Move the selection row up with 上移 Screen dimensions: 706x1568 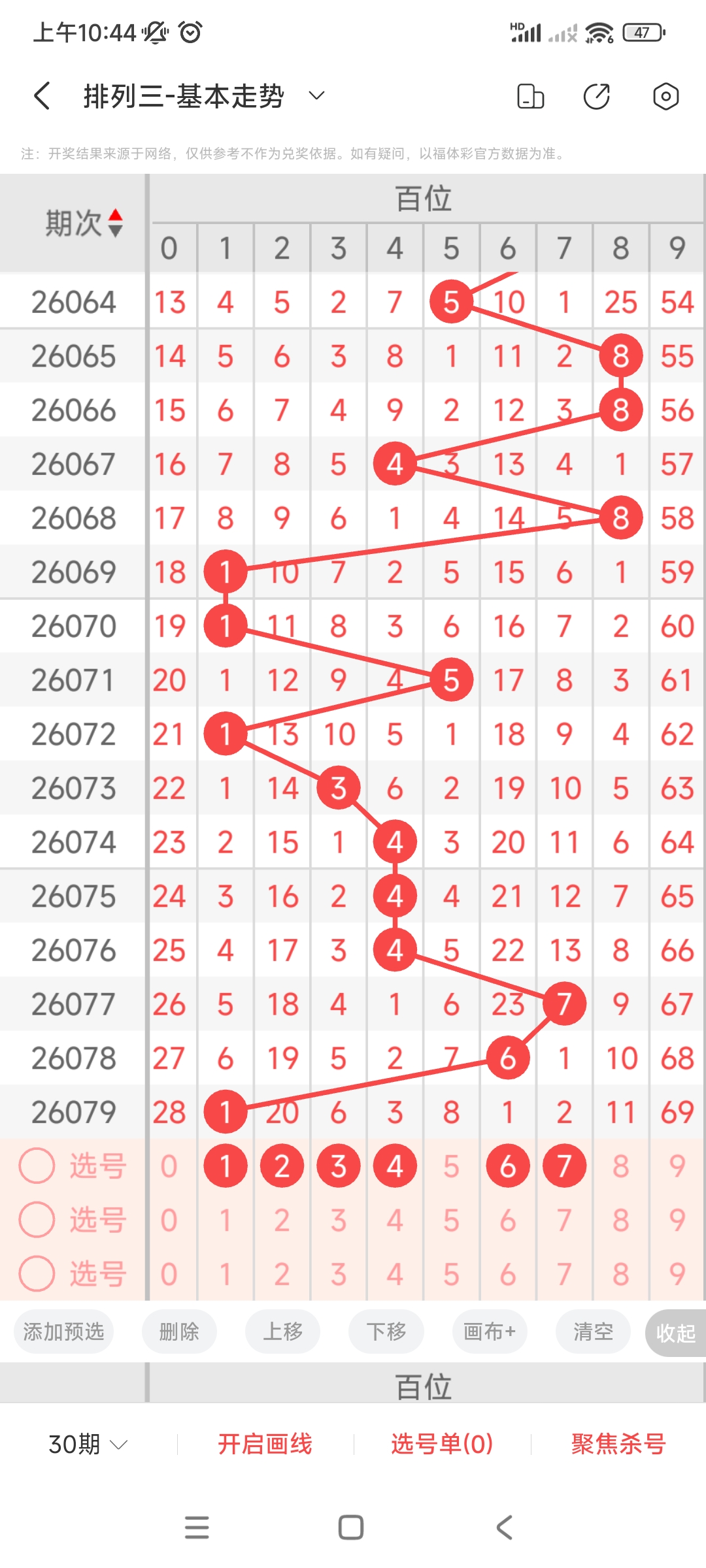tap(282, 1331)
